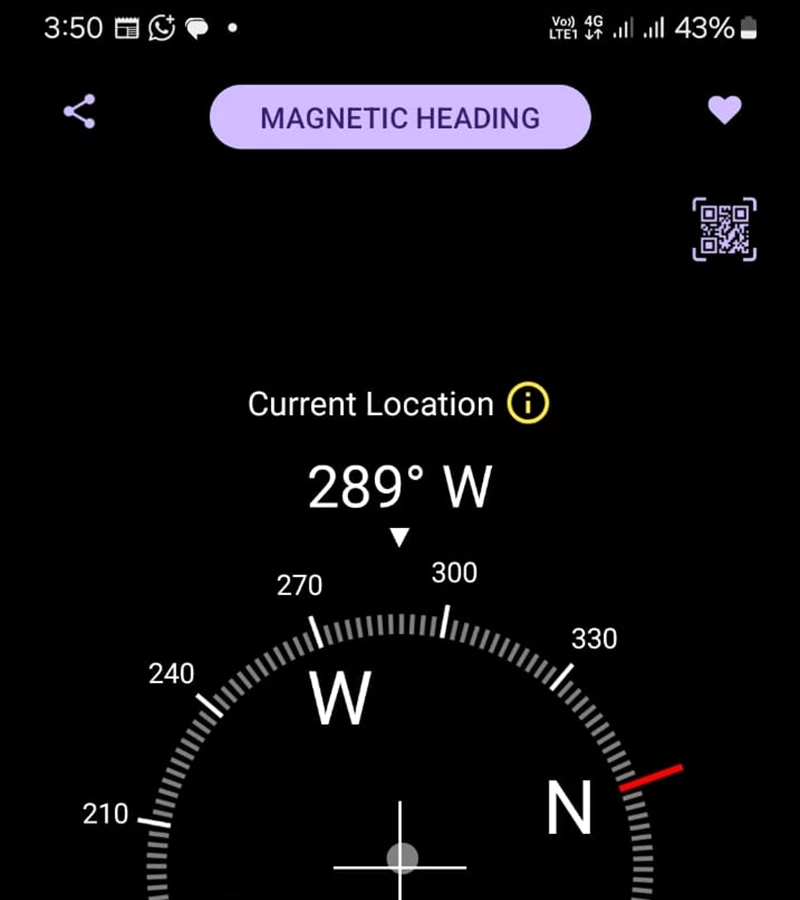
Task: Open the QR code scanner icon
Action: tap(724, 229)
